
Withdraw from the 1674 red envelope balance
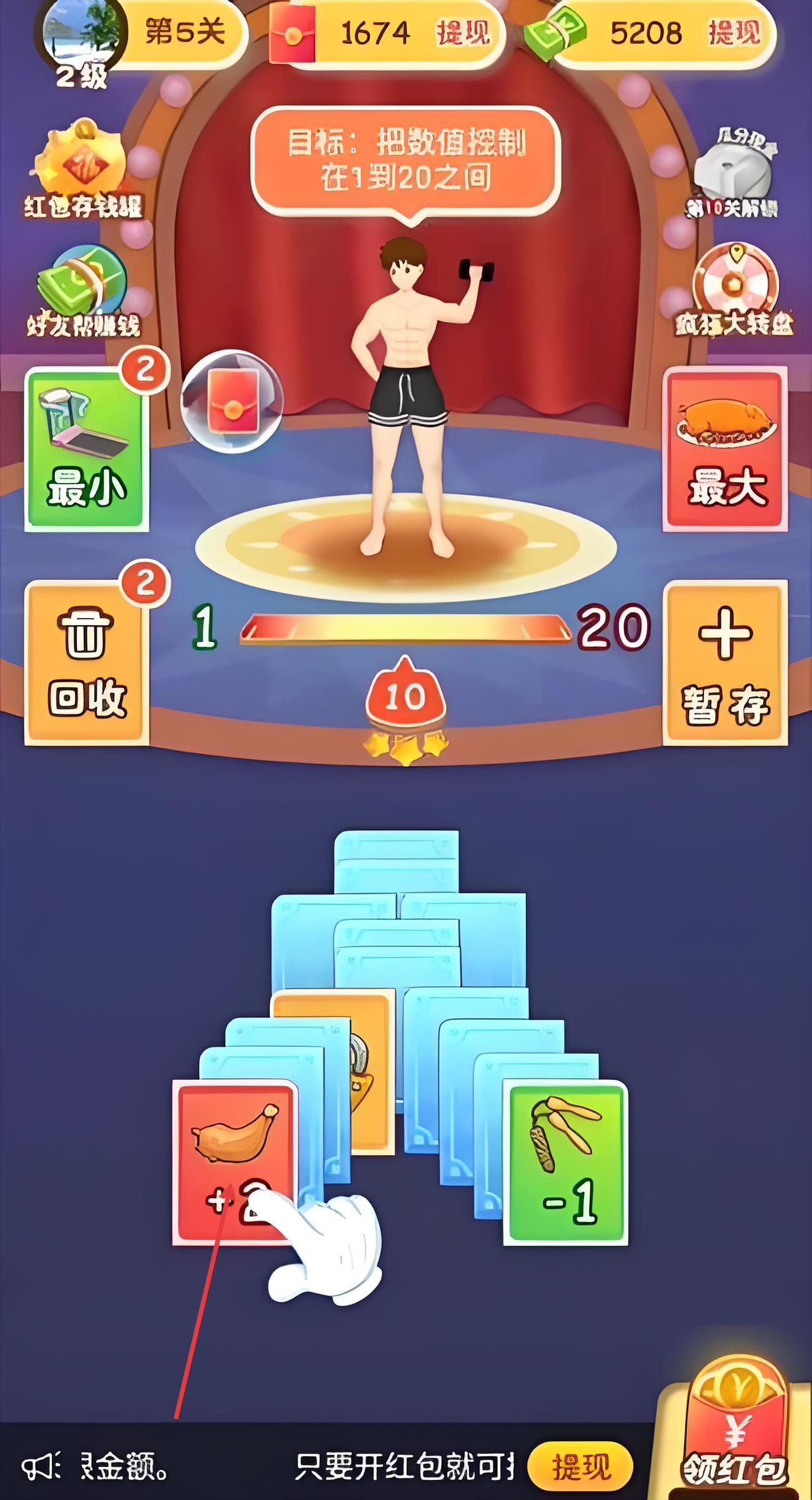pos(463,33)
